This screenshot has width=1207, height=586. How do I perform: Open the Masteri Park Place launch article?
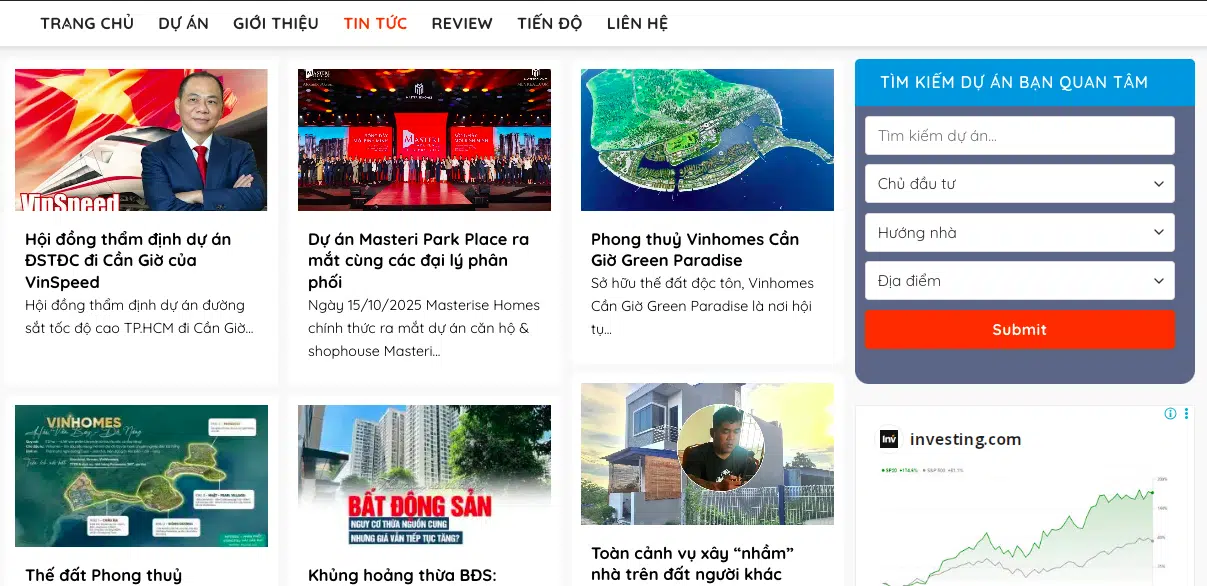(x=418, y=260)
